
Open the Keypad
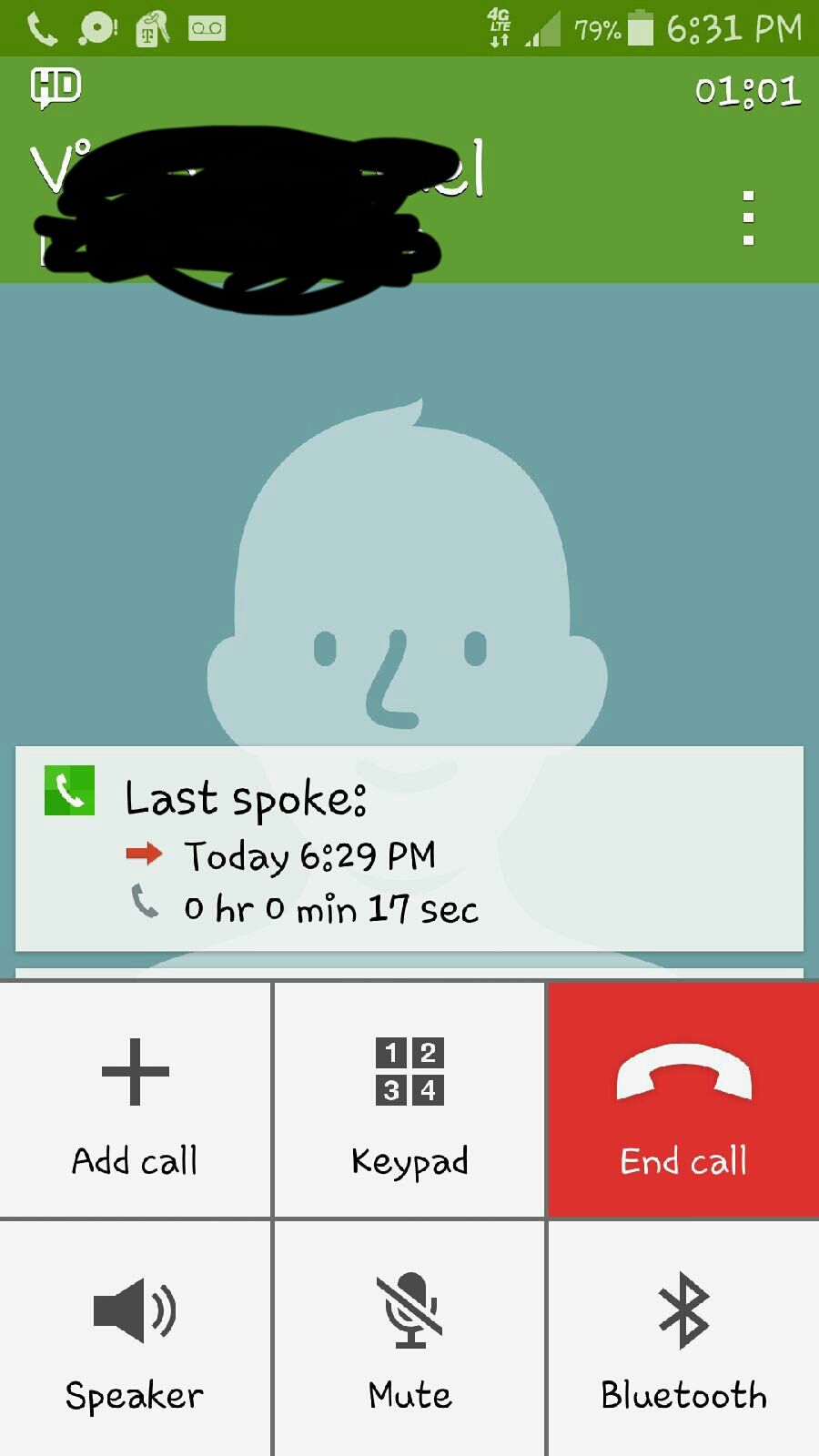409,1099
